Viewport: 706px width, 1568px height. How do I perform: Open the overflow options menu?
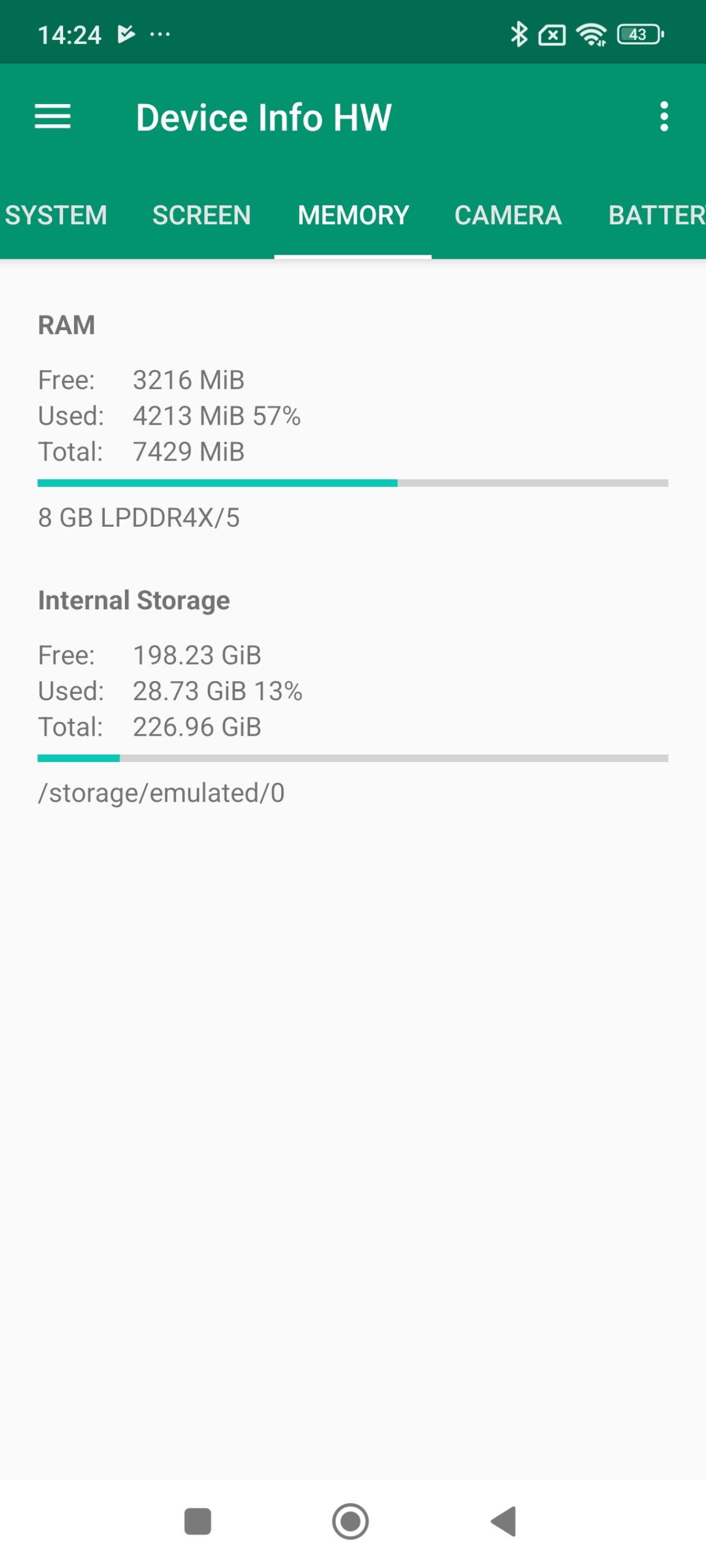click(664, 116)
